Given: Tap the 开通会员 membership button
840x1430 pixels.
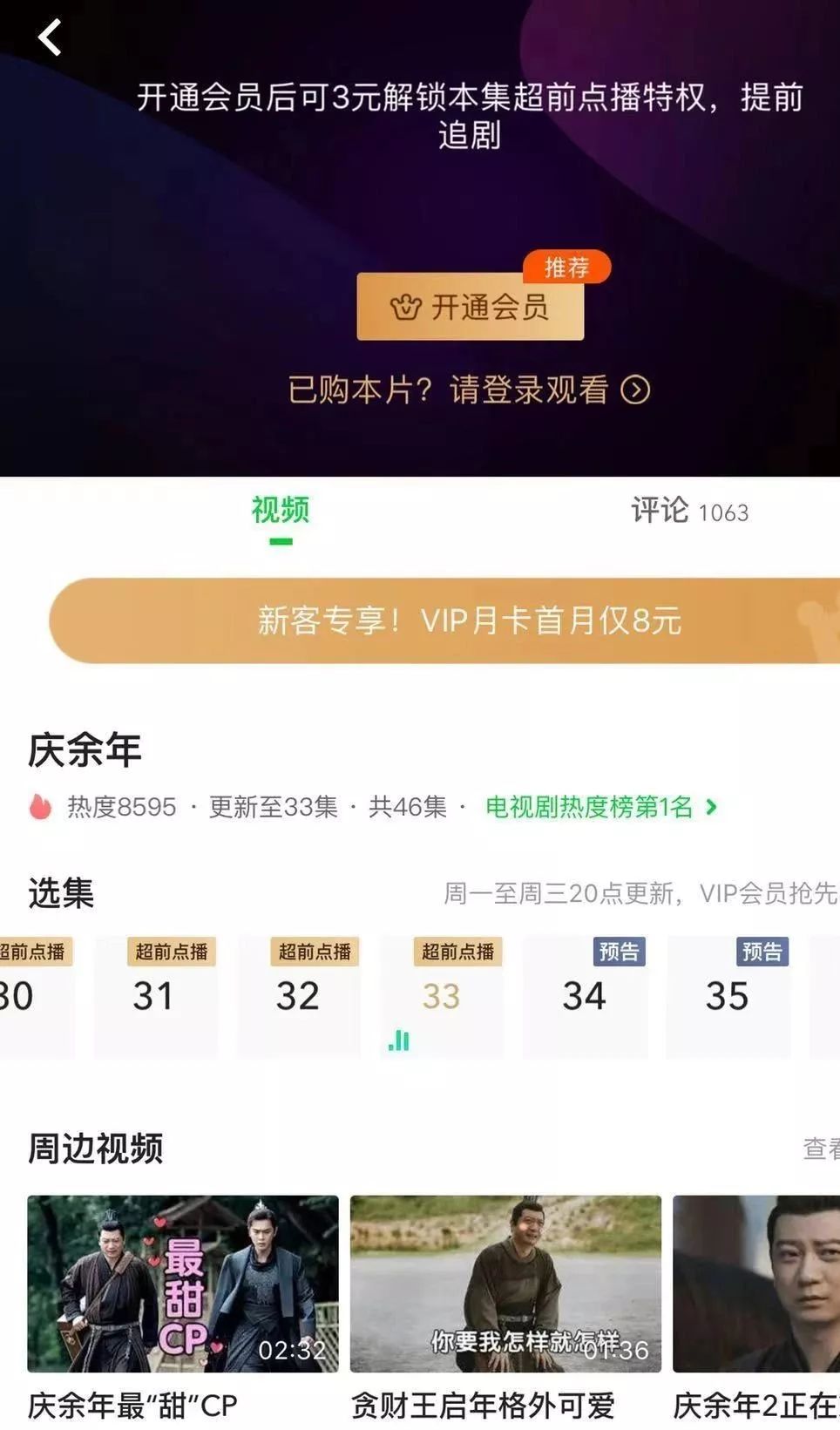Looking at the screenshot, I should click(x=471, y=306).
